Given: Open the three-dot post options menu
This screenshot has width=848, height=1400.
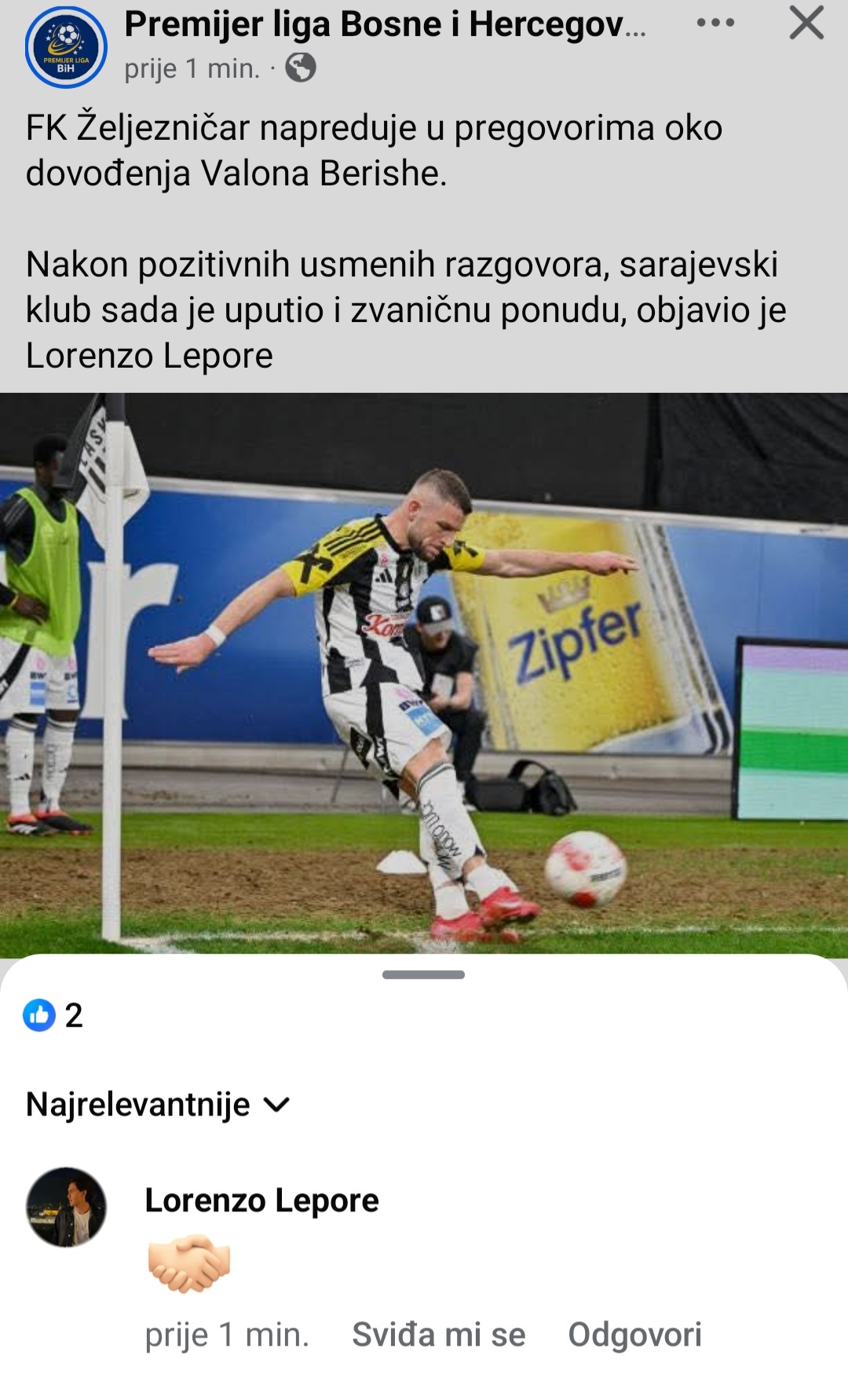Looking at the screenshot, I should (x=715, y=24).
